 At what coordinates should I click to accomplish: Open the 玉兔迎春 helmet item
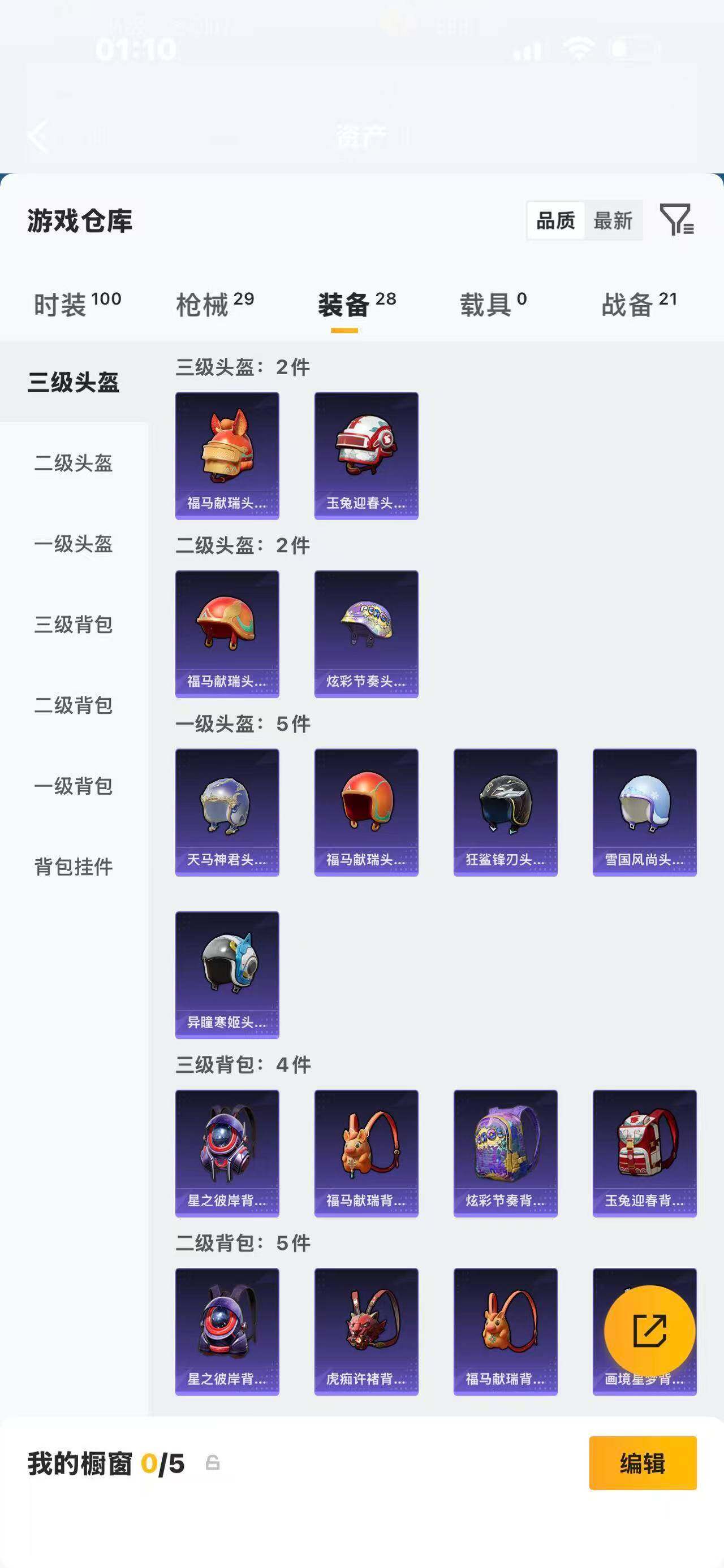point(366,455)
